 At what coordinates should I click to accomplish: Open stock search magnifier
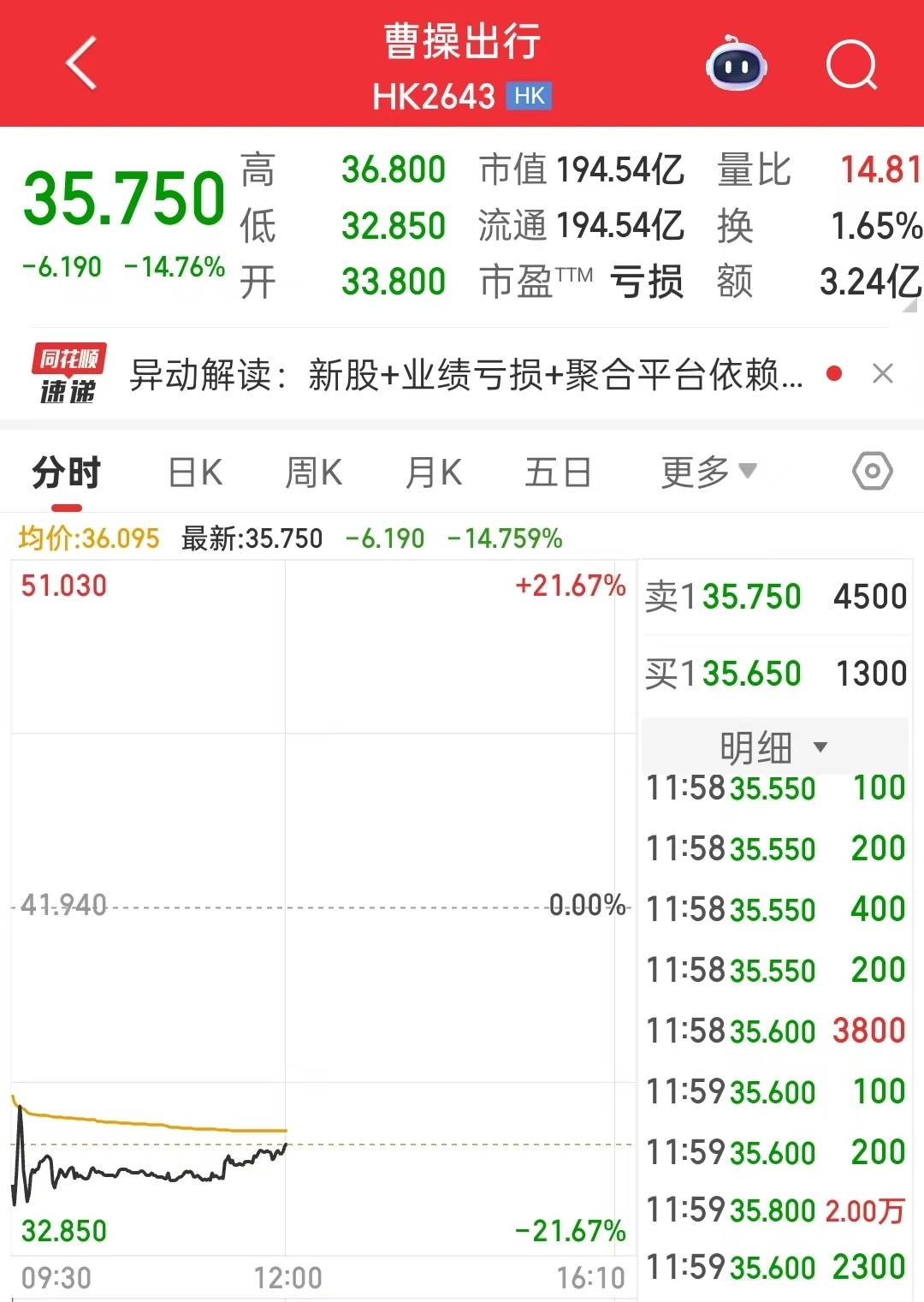[x=851, y=64]
